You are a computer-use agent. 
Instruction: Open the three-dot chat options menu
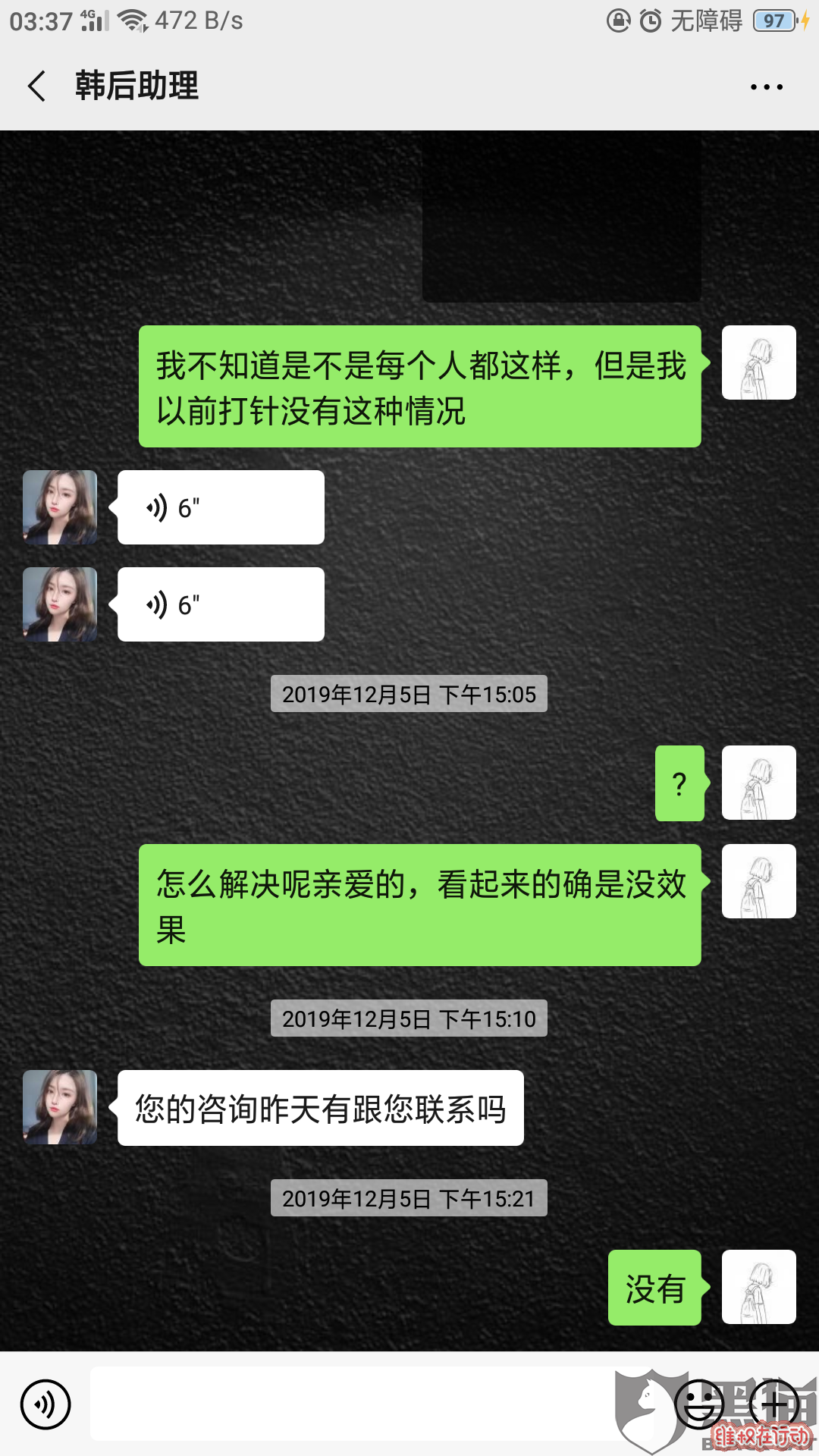pos(766,86)
